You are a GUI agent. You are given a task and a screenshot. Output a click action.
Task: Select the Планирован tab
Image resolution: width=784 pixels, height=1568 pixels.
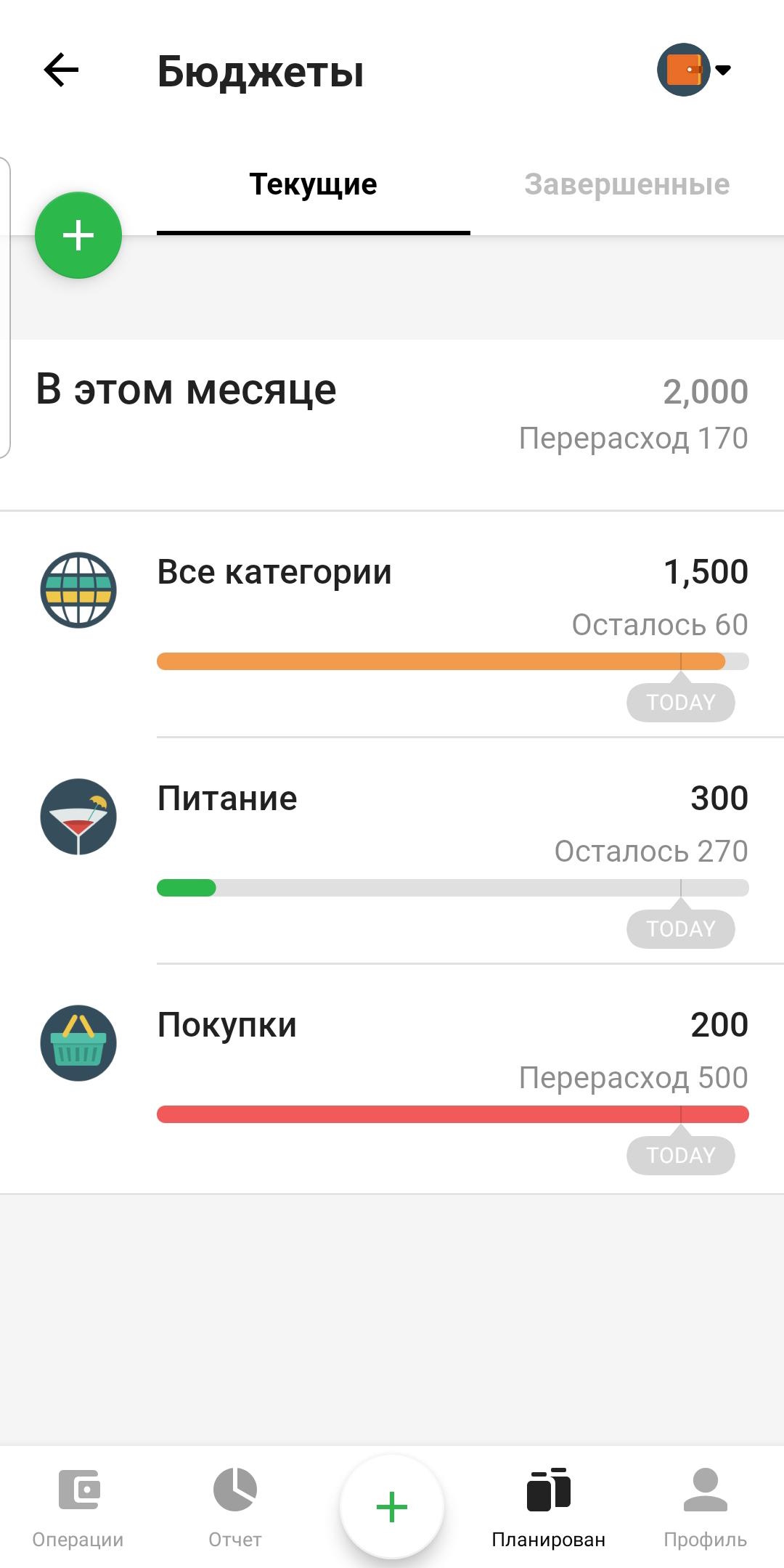click(549, 1507)
